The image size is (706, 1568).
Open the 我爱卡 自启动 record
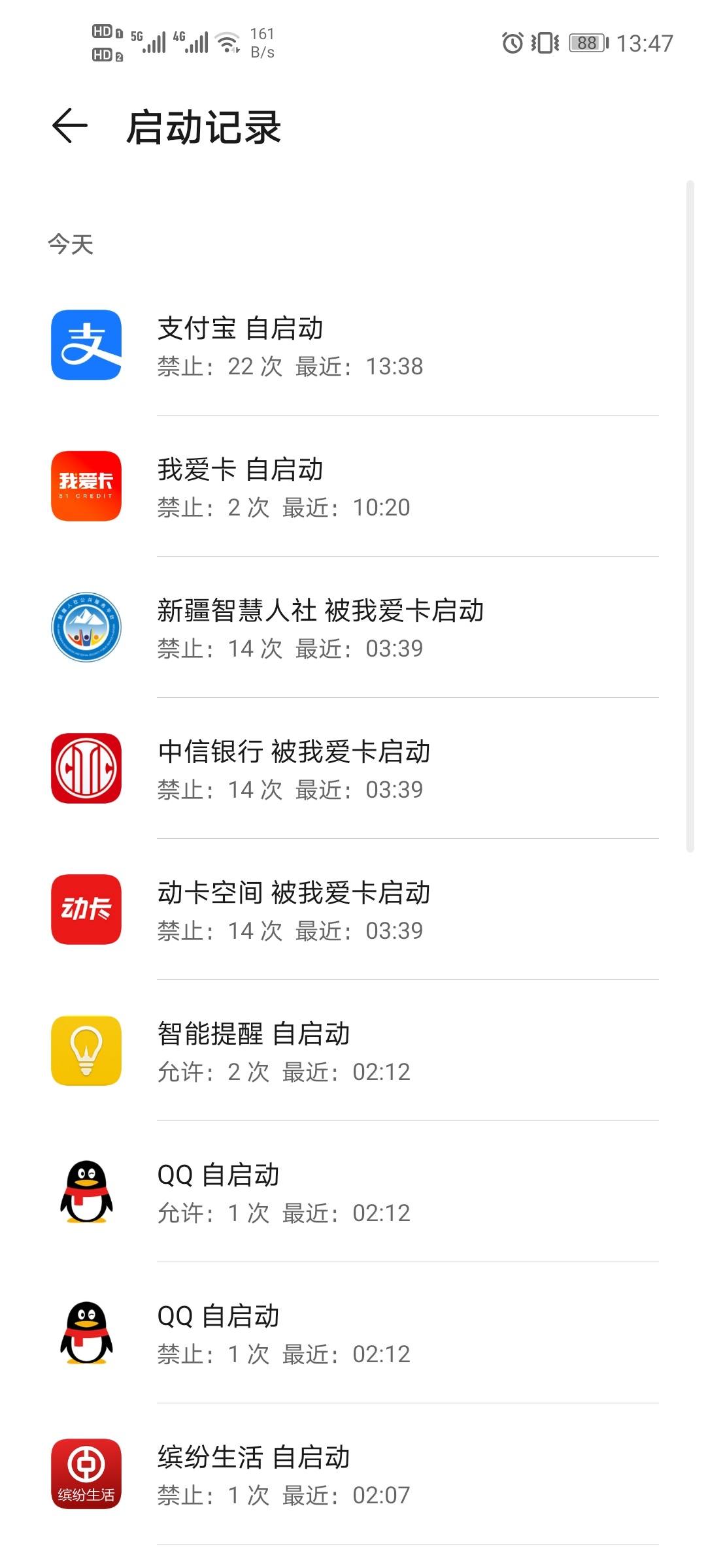(353, 486)
